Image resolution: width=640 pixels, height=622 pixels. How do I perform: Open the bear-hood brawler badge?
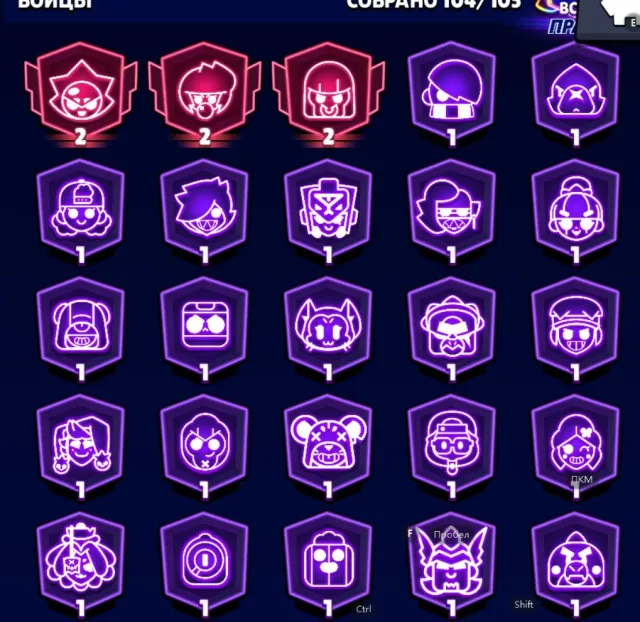pyautogui.click(x=328, y=447)
